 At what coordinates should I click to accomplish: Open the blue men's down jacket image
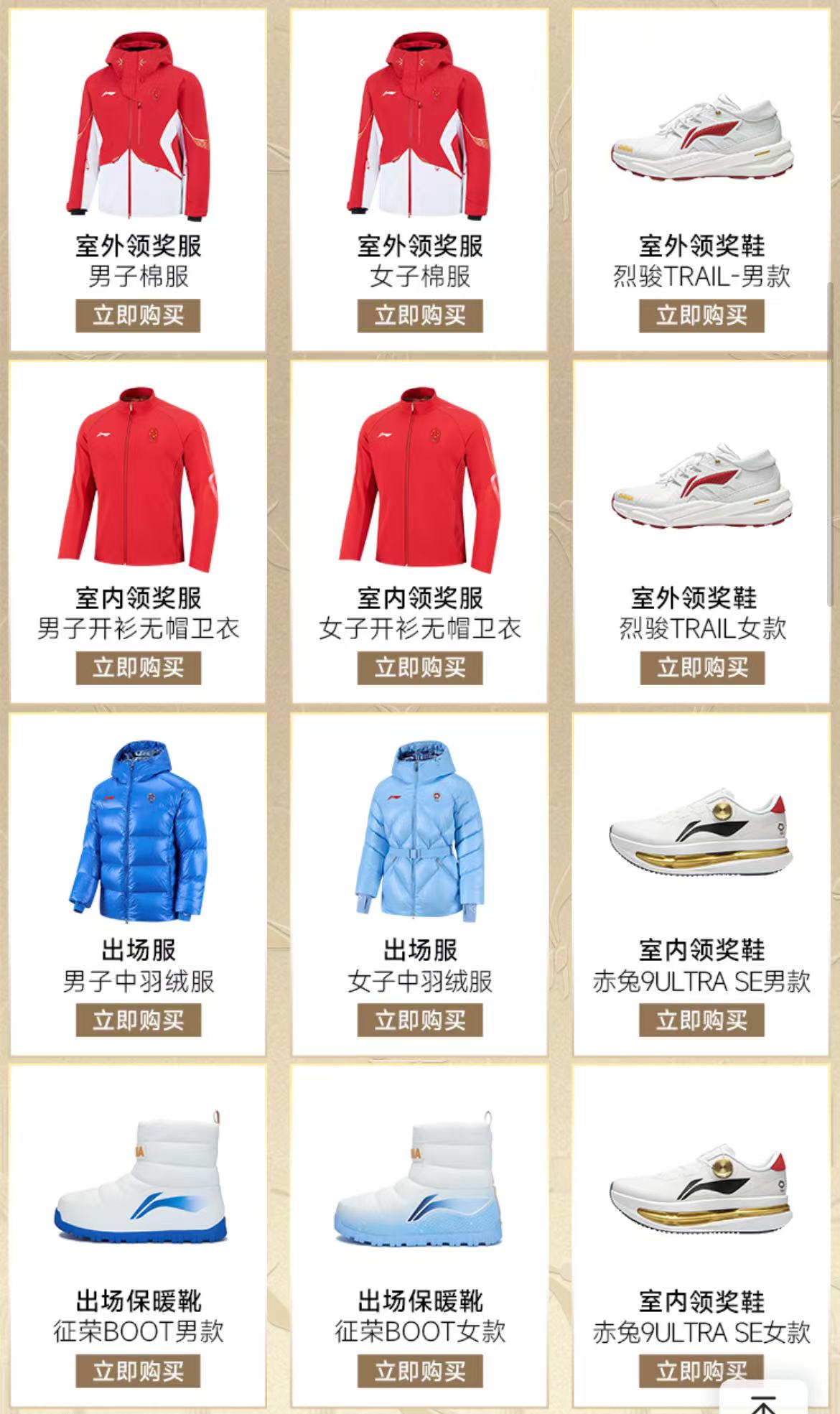click(x=139, y=833)
